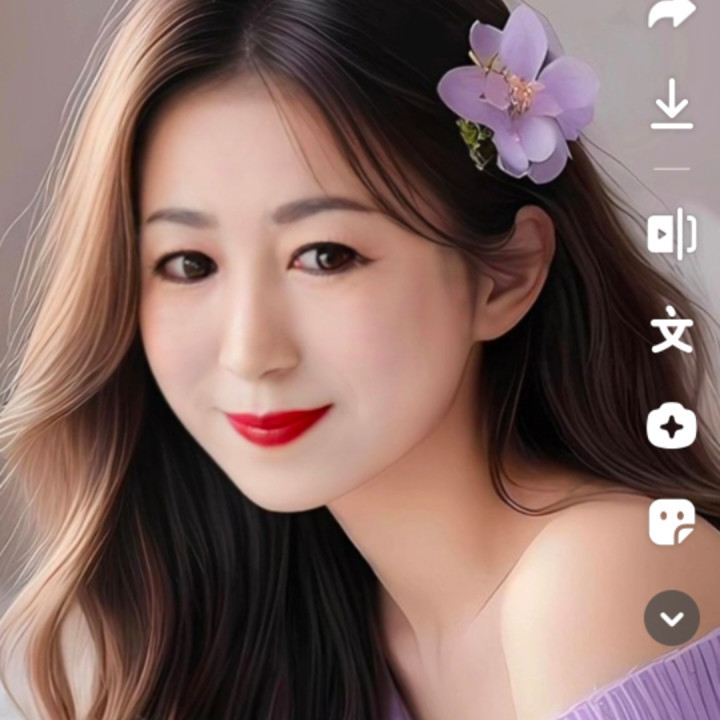Open the stickers tool

[x=672, y=522]
